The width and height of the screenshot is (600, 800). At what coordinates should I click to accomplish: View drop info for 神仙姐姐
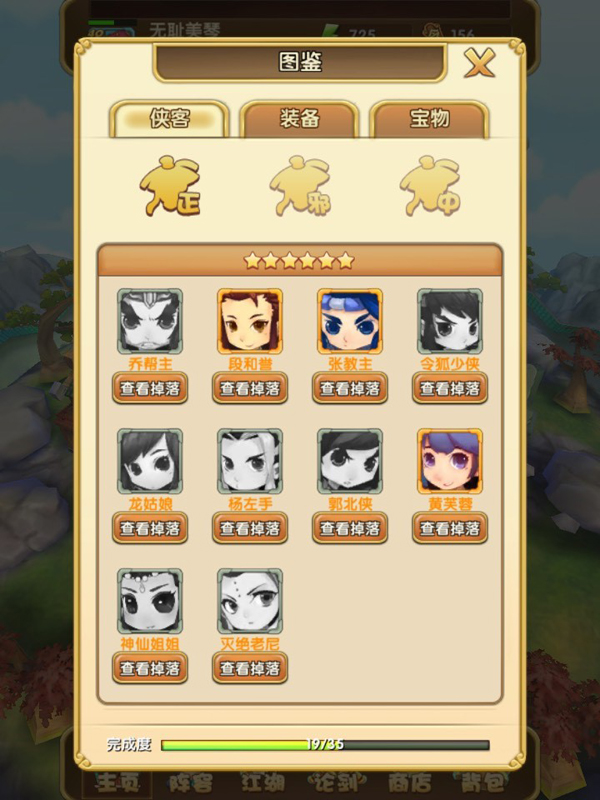pyautogui.click(x=150, y=667)
